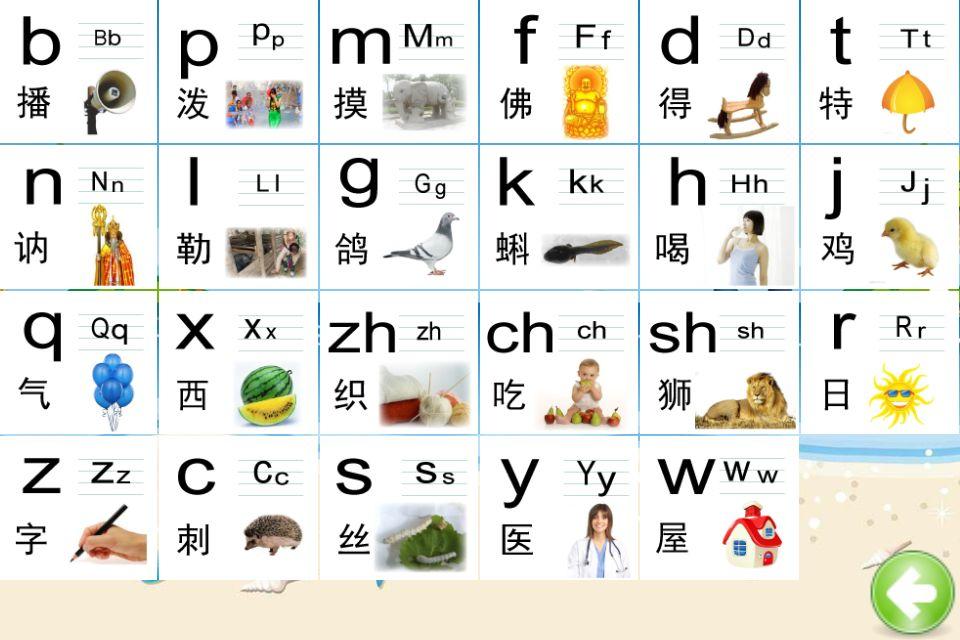Image resolution: width=960 pixels, height=640 pixels.
Task: Select the 'sh' card with lion
Action: (719, 363)
